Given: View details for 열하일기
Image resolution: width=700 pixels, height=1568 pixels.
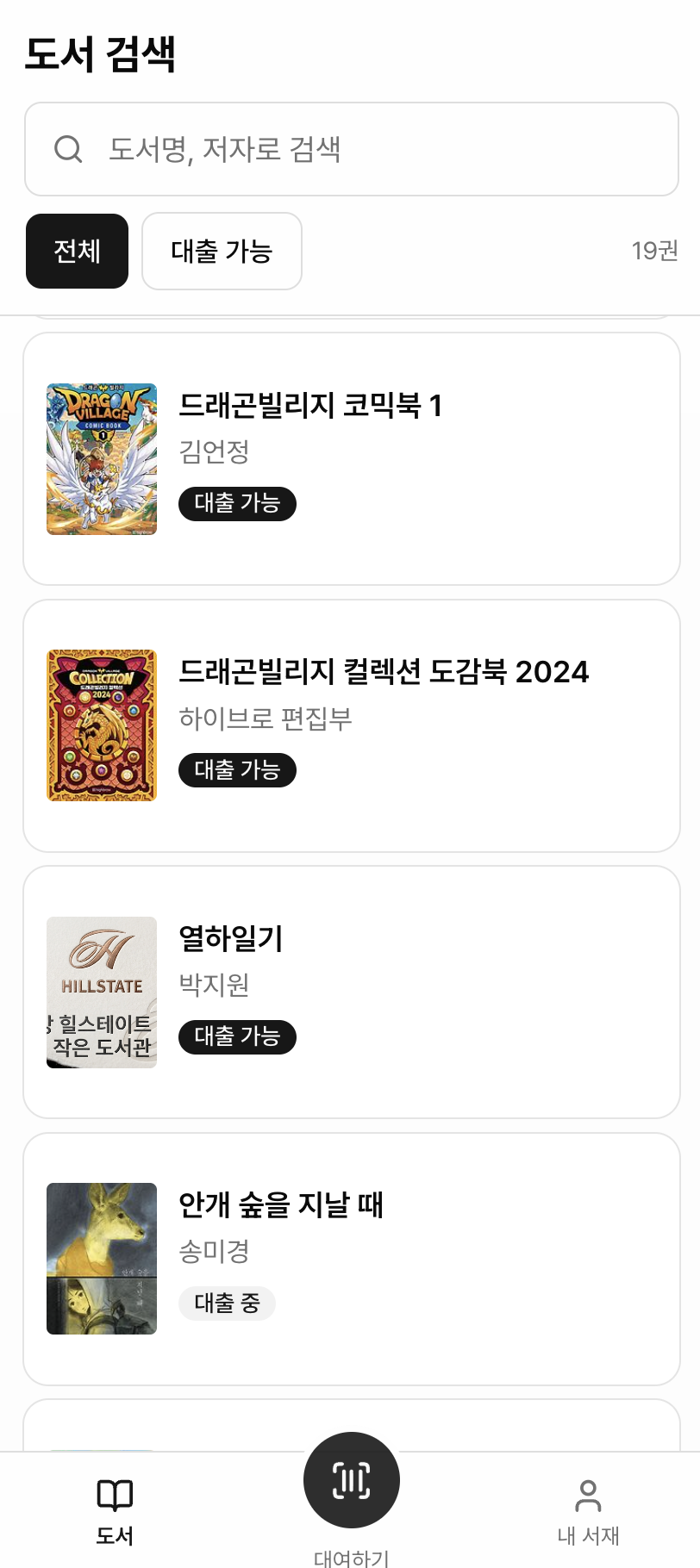Looking at the screenshot, I should 351,992.
